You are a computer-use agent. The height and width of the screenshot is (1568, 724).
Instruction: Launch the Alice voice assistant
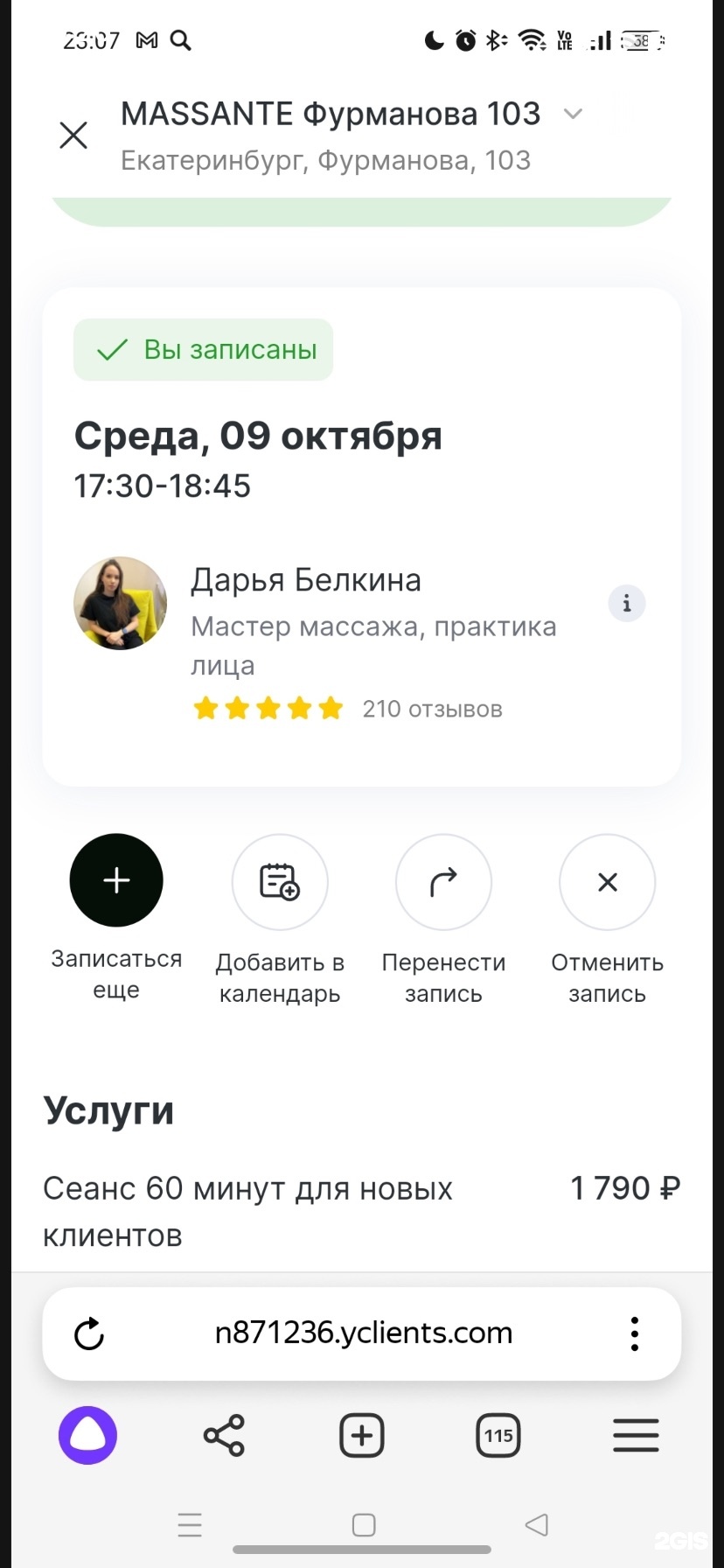pyautogui.click(x=87, y=1436)
